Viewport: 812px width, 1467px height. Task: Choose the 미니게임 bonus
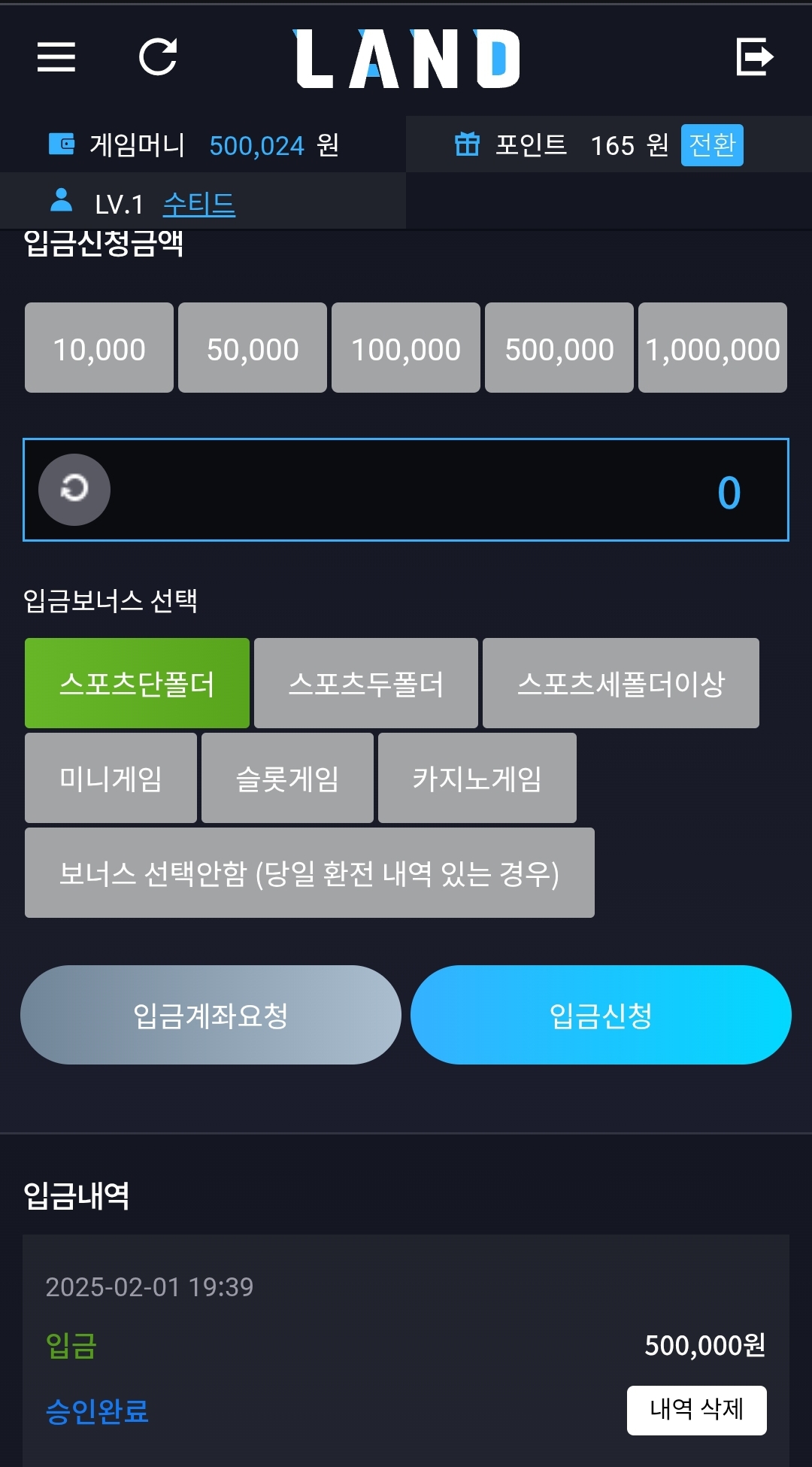pyautogui.click(x=111, y=778)
